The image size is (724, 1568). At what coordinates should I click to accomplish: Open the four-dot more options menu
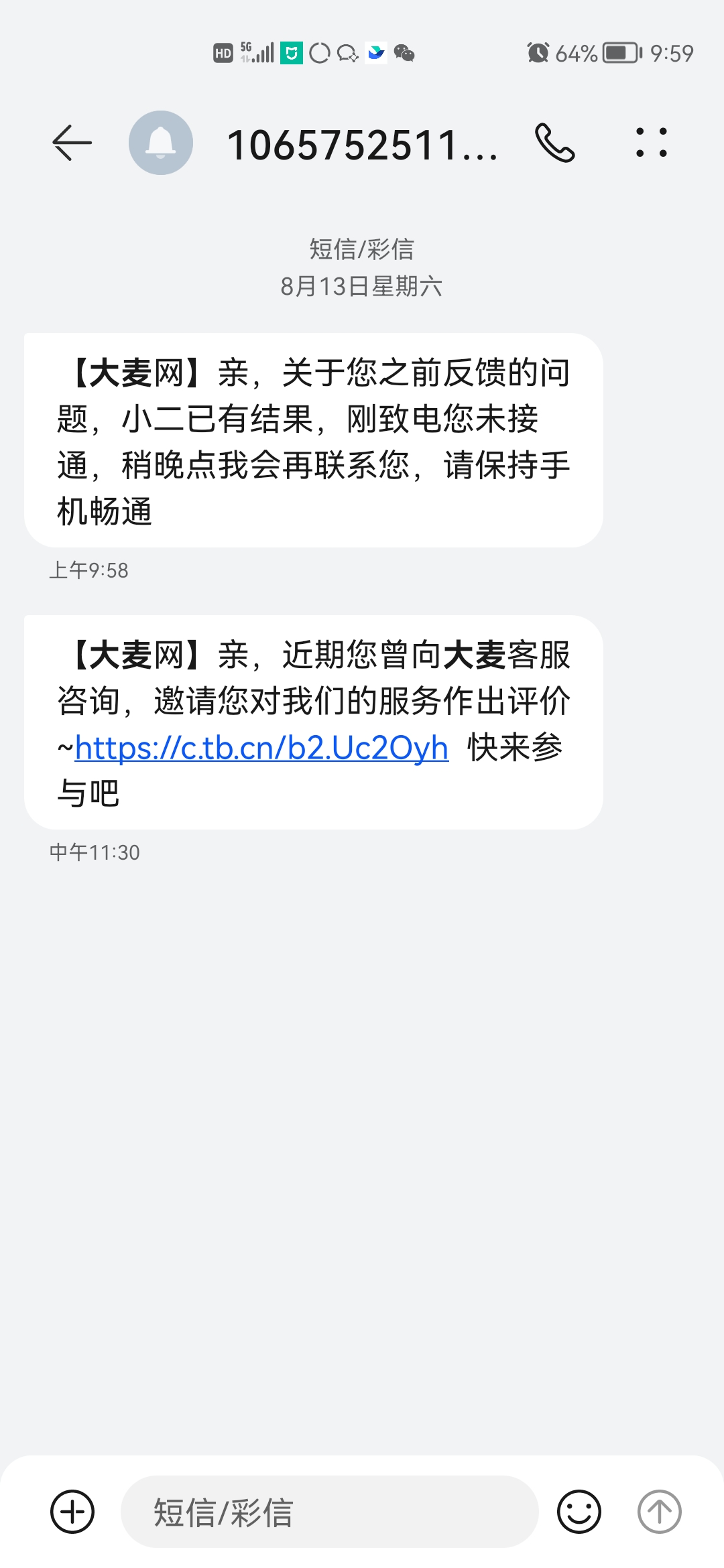click(652, 143)
